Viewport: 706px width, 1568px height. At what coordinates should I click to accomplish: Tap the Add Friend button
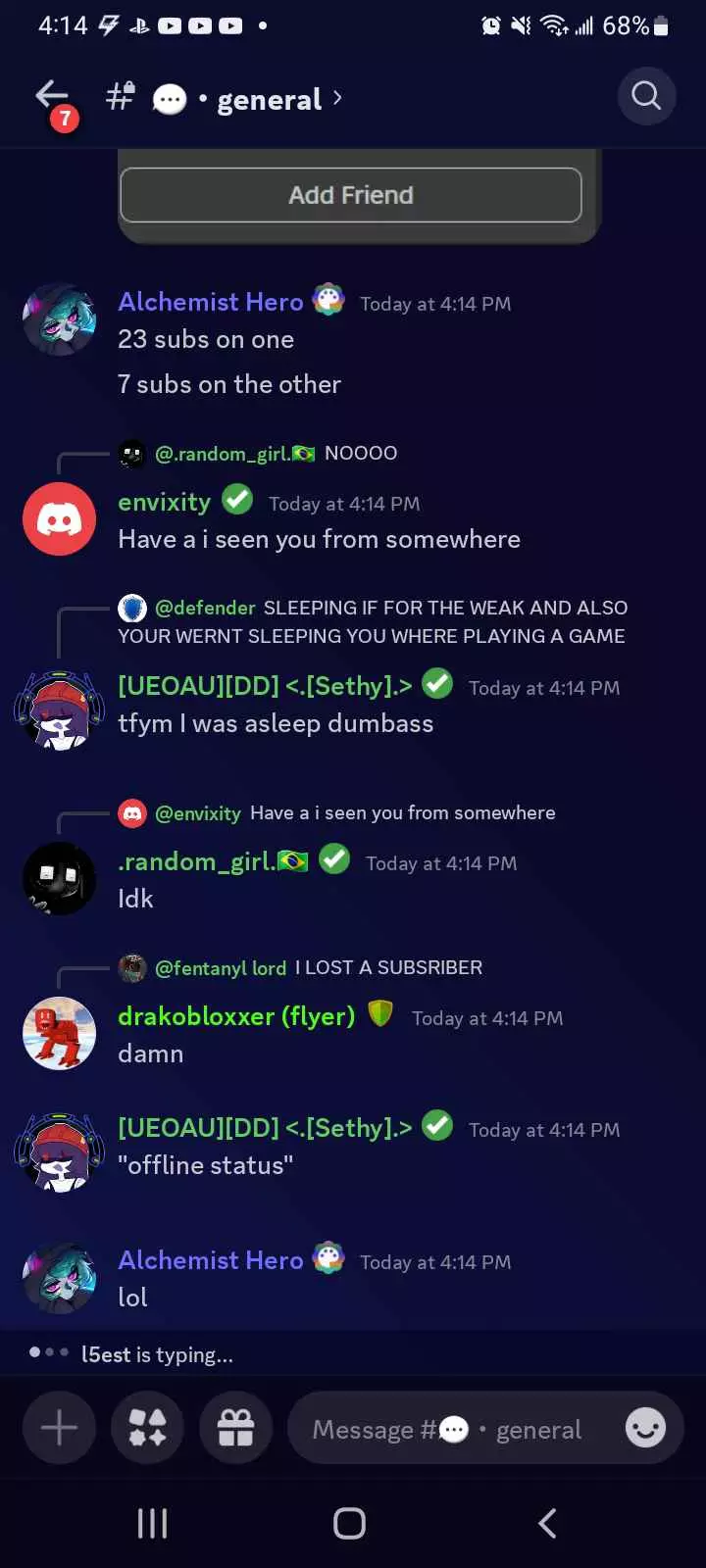351,195
